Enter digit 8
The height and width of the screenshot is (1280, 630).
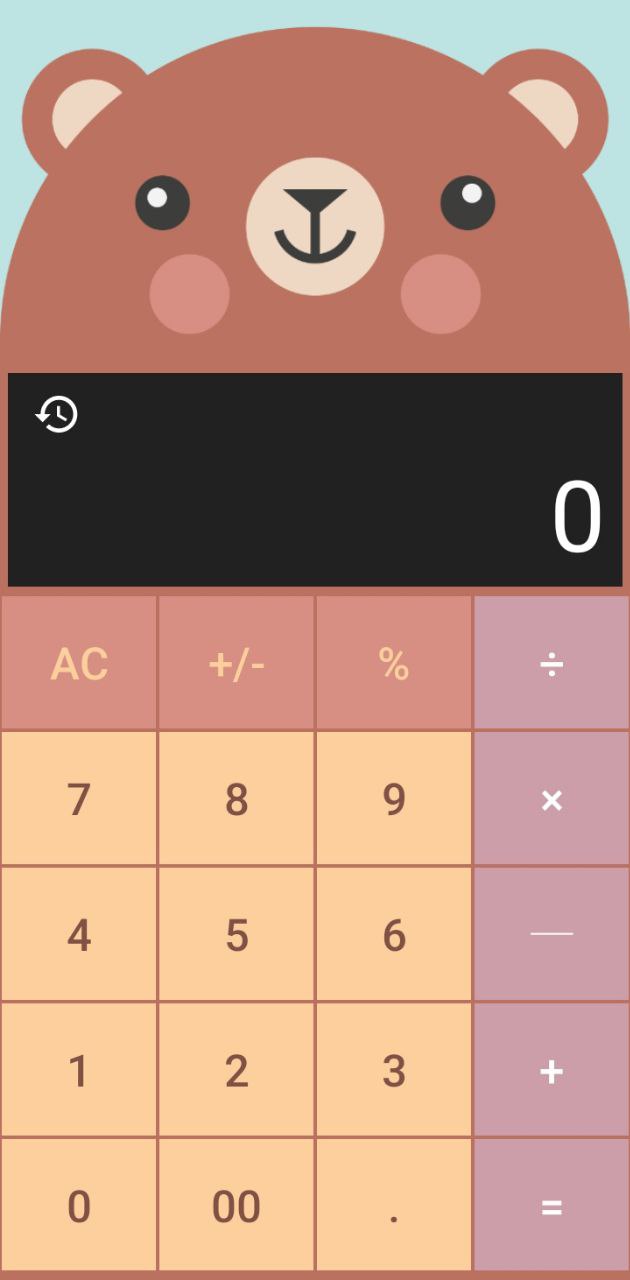236,799
